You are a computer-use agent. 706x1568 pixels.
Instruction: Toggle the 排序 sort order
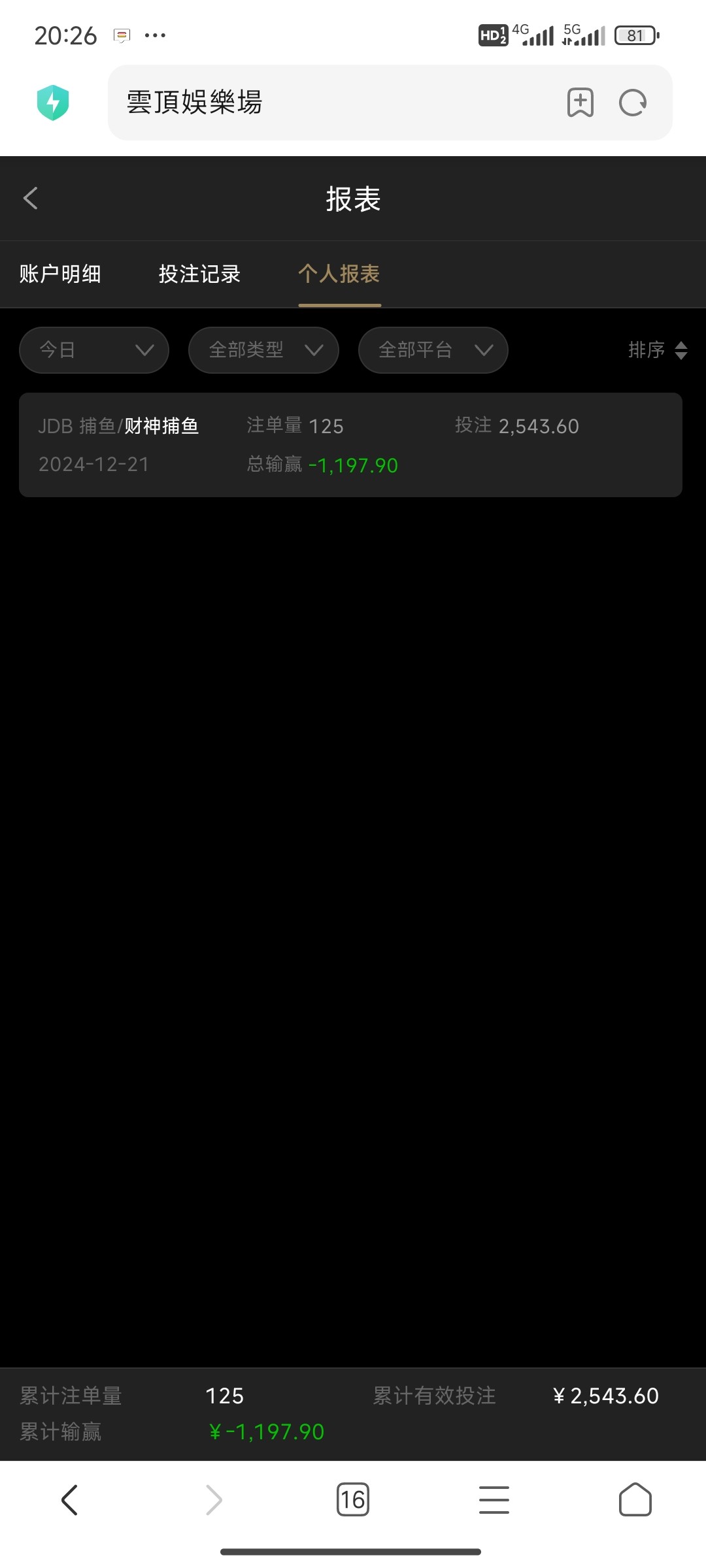[x=657, y=350]
